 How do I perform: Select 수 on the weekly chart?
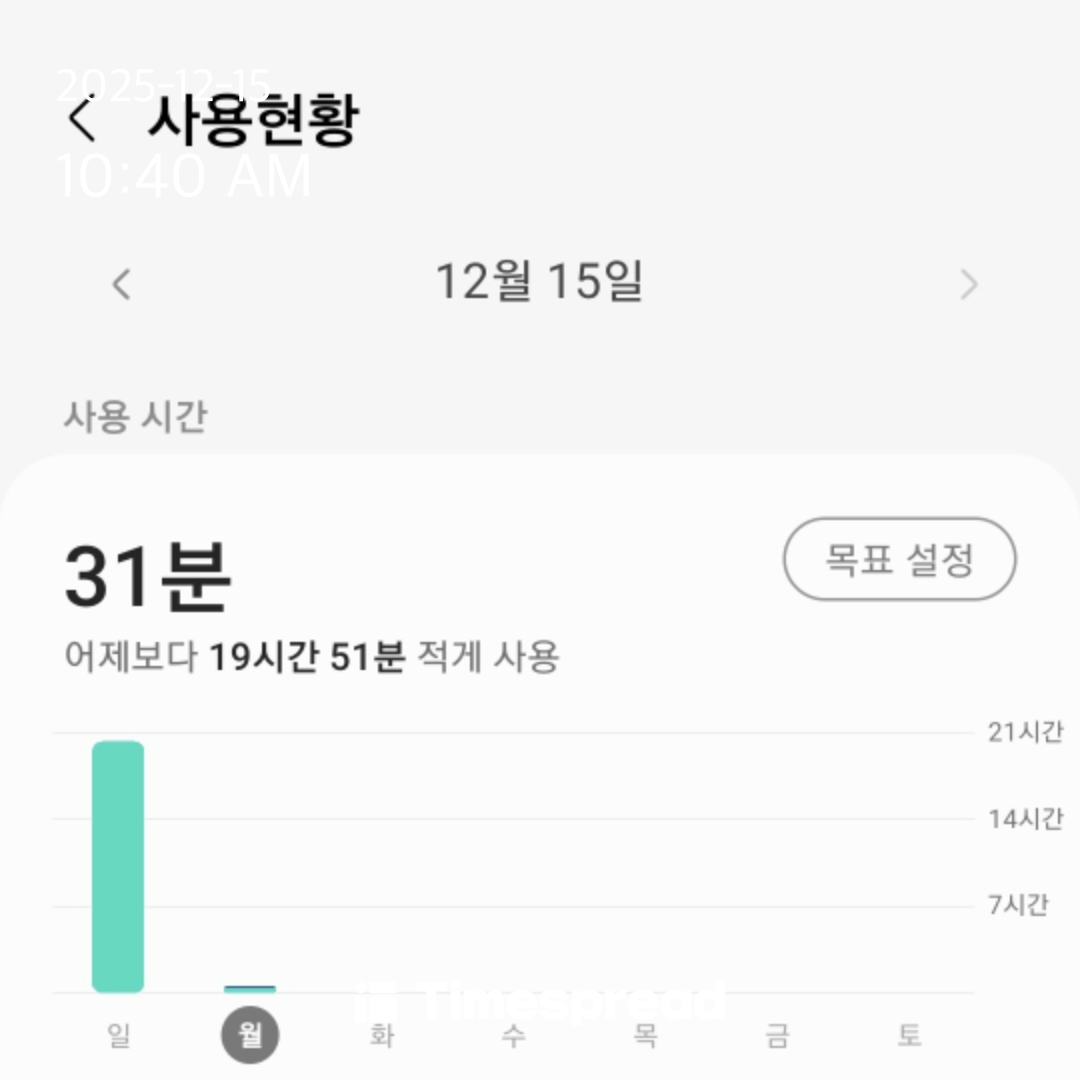513,1035
